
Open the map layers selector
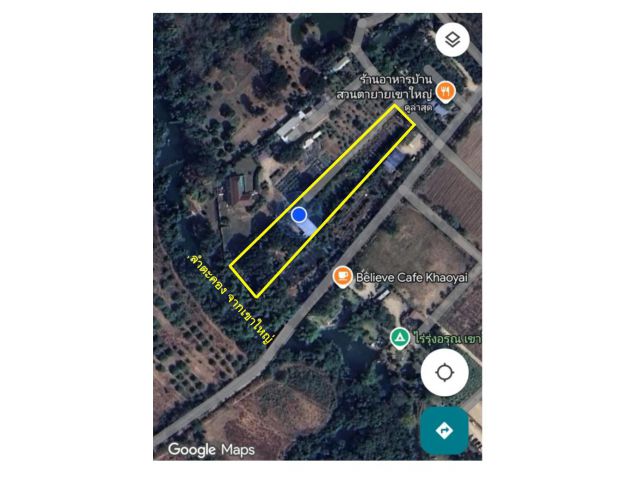click(453, 40)
